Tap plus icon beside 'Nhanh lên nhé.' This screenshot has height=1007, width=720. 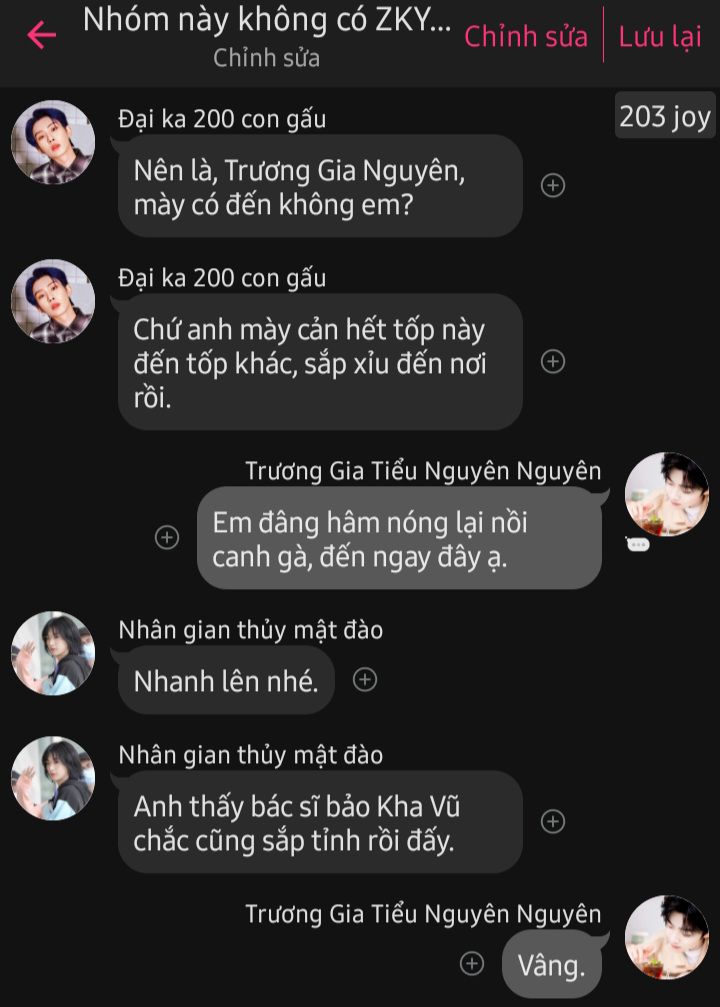pyautogui.click(x=366, y=680)
